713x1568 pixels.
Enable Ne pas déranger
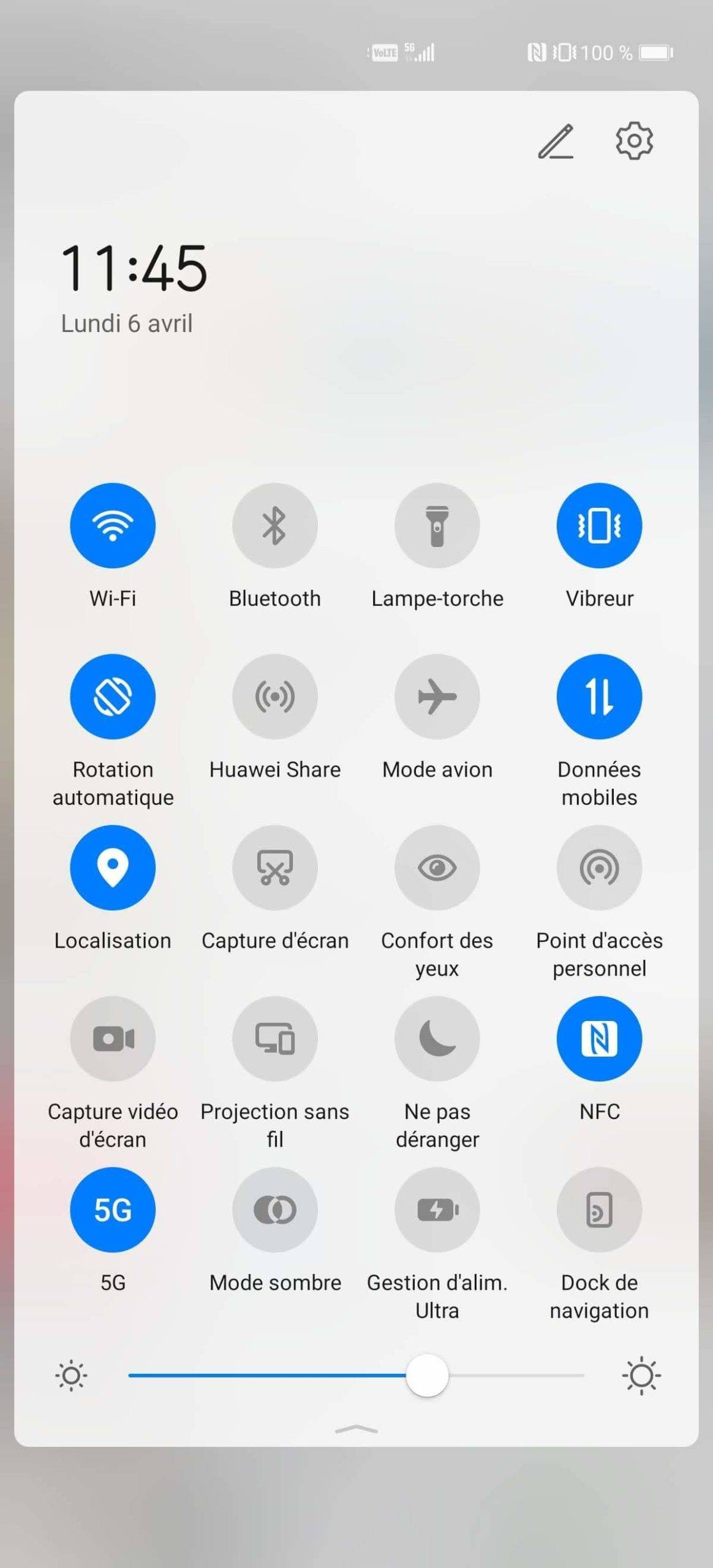click(437, 1038)
